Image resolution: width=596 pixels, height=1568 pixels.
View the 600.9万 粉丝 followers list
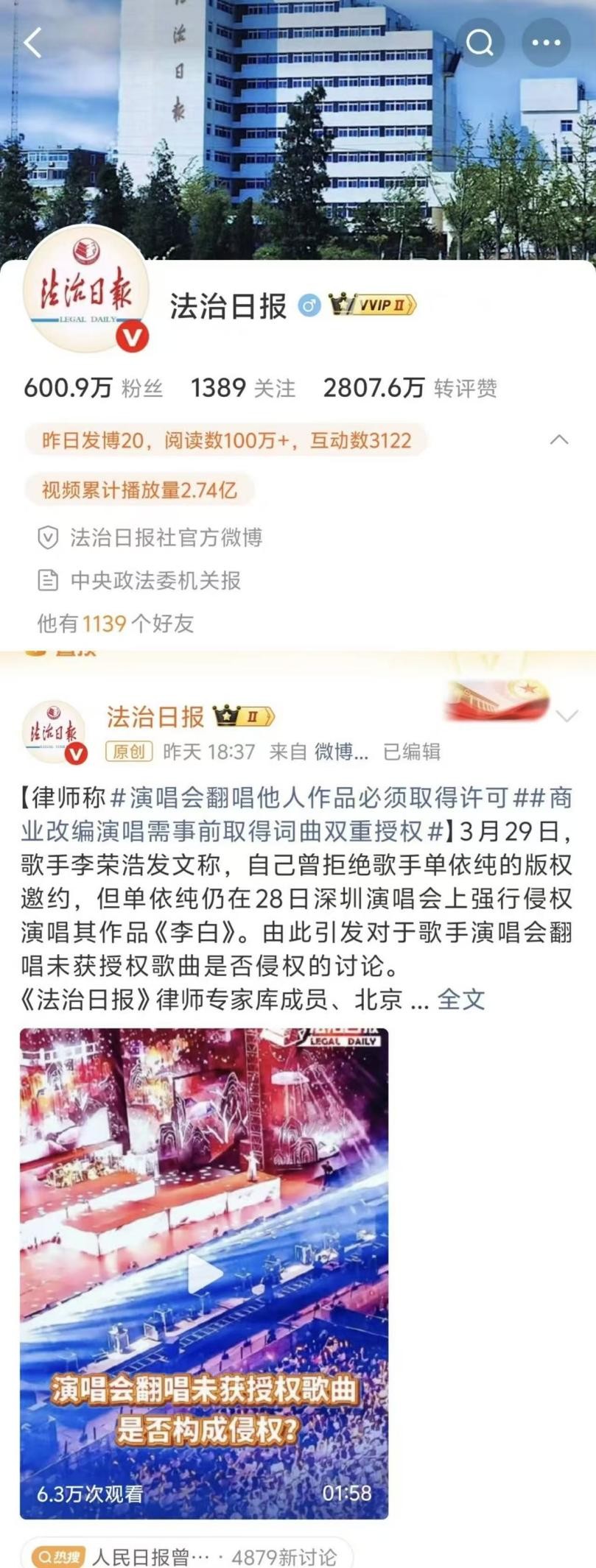coord(93,388)
